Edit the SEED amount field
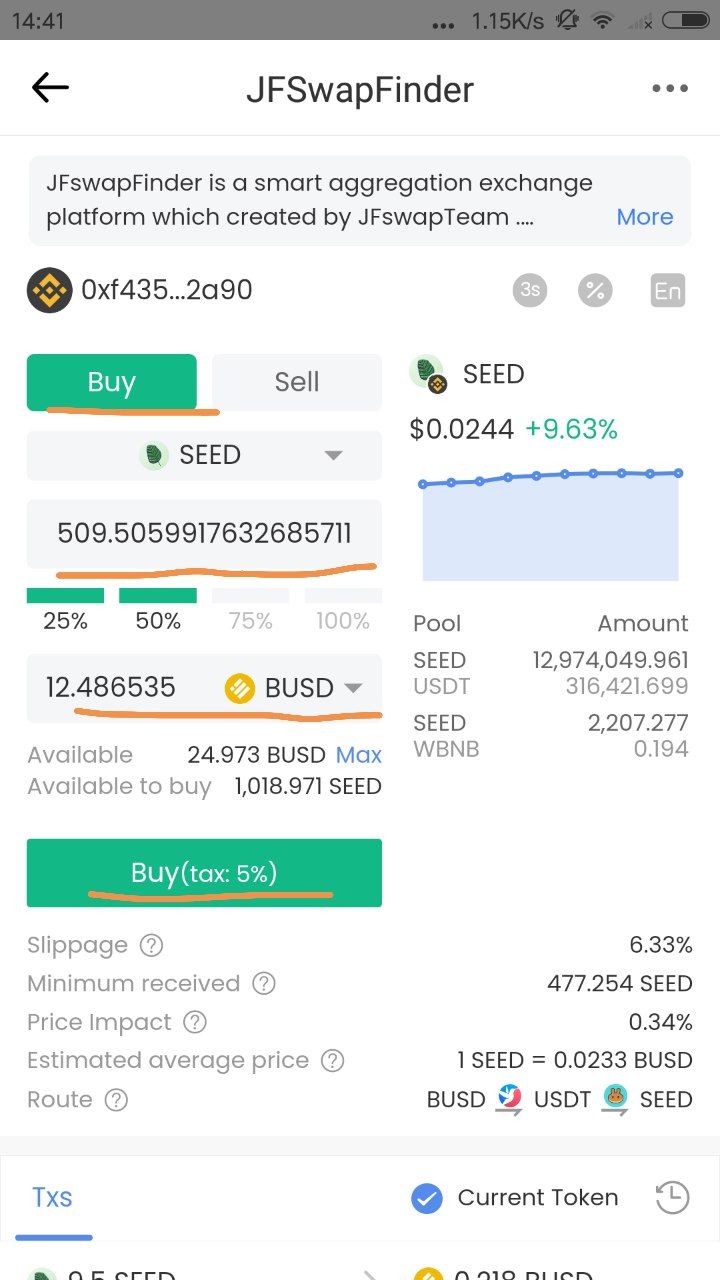The image size is (720, 1280). [x=204, y=533]
